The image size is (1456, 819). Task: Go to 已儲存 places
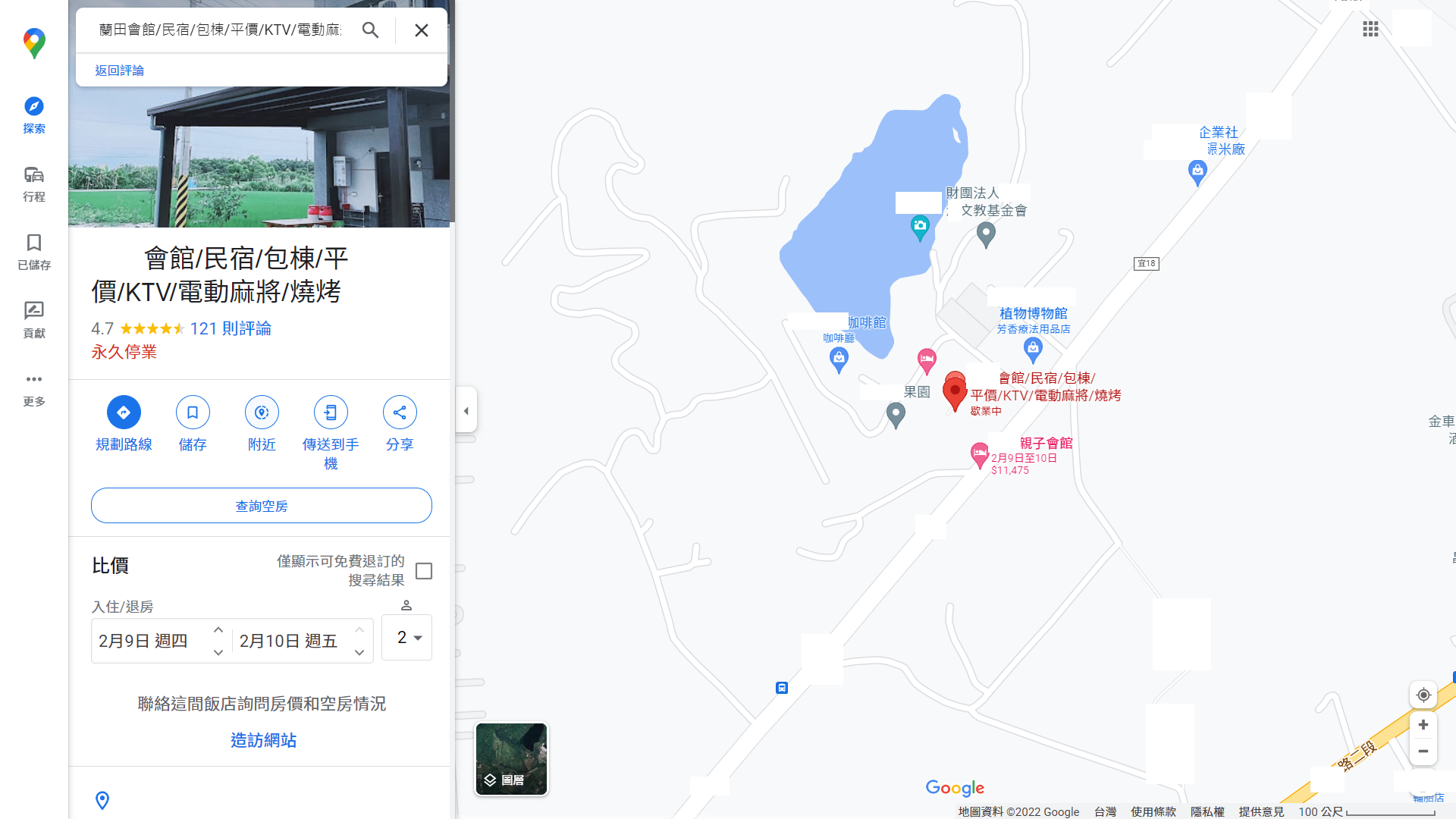(34, 252)
